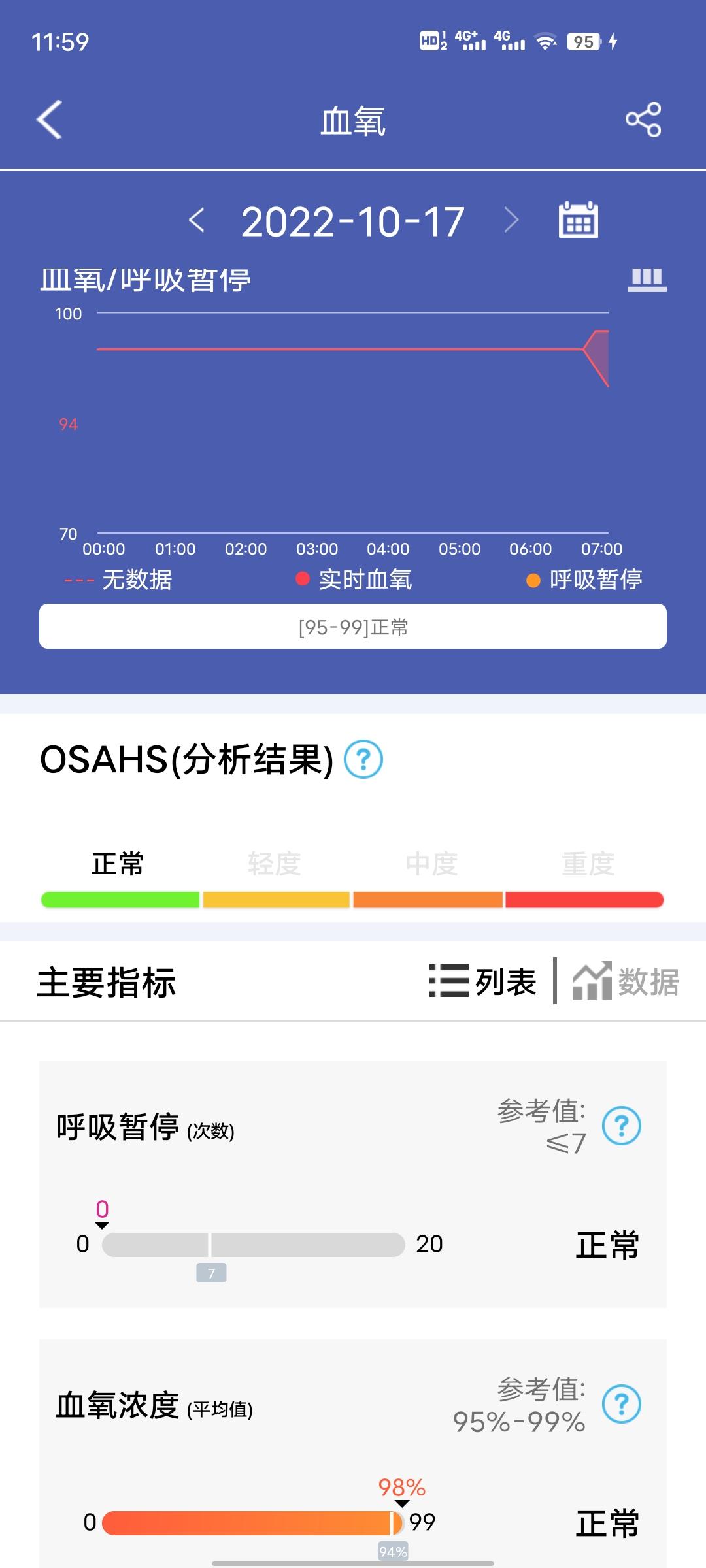Image resolution: width=706 pixels, height=1568 pixels.
Task: Open the 呼吸暂停 reference value help
Action: coord(622,1125)
